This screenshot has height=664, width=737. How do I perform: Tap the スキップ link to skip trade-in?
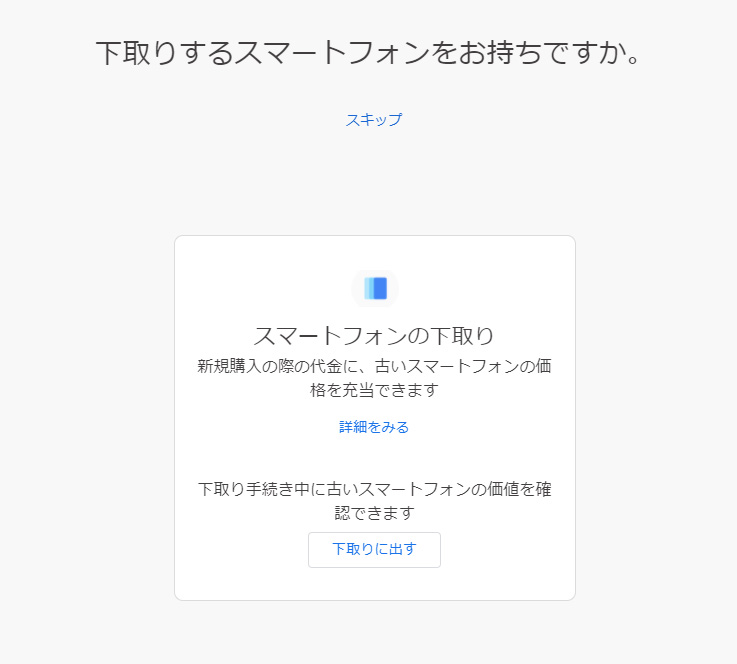(x=374, y=120)
